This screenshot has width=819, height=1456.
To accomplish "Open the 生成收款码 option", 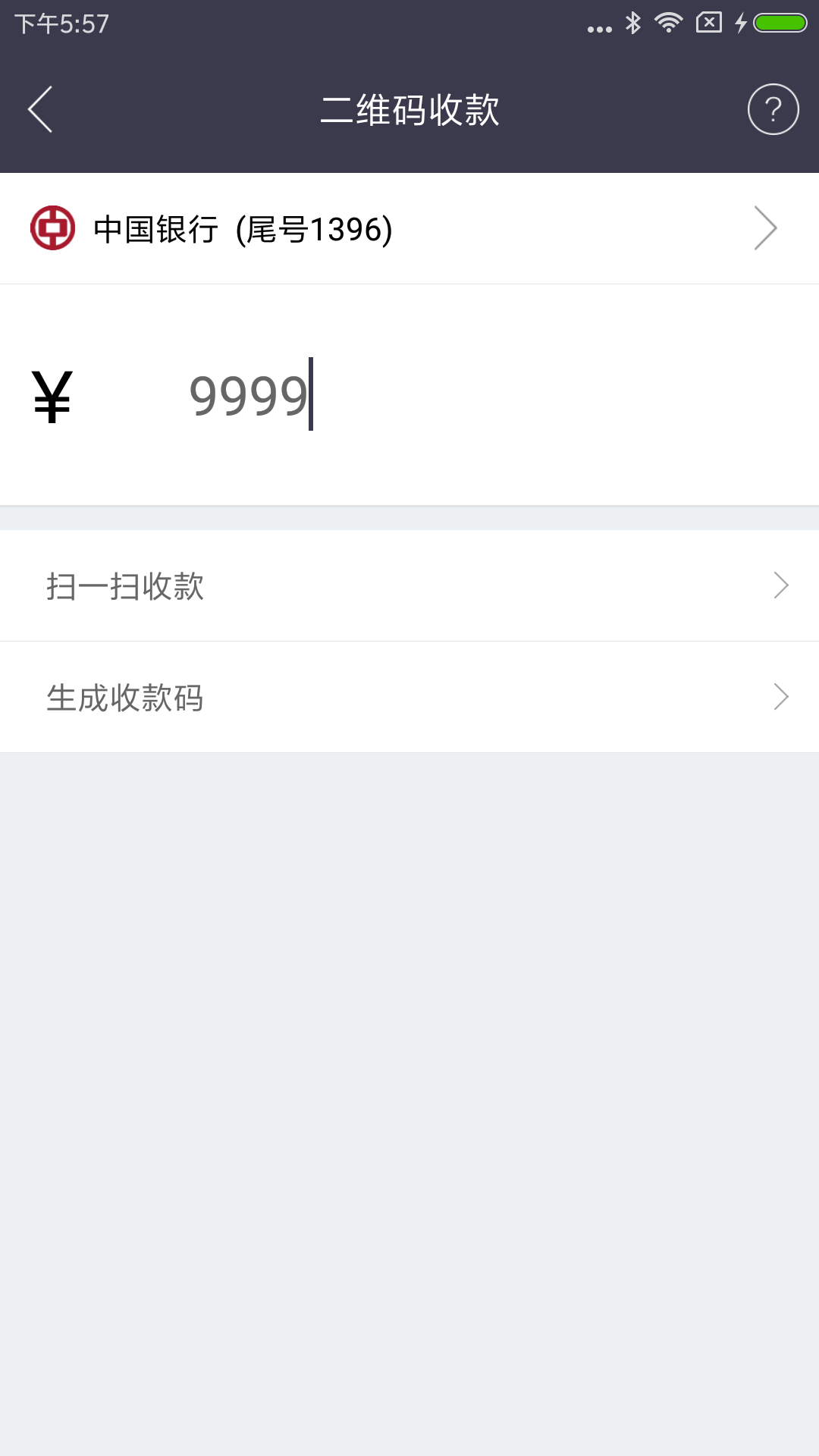I will coord(124,698).
